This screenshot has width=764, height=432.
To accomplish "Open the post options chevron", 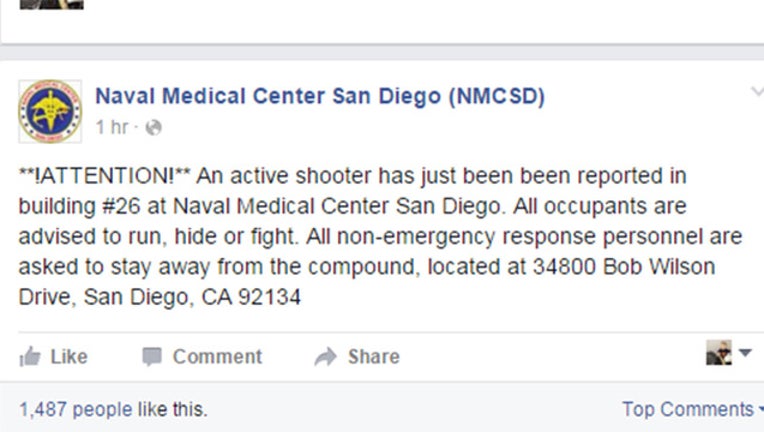I will click(x=757, y=92).
